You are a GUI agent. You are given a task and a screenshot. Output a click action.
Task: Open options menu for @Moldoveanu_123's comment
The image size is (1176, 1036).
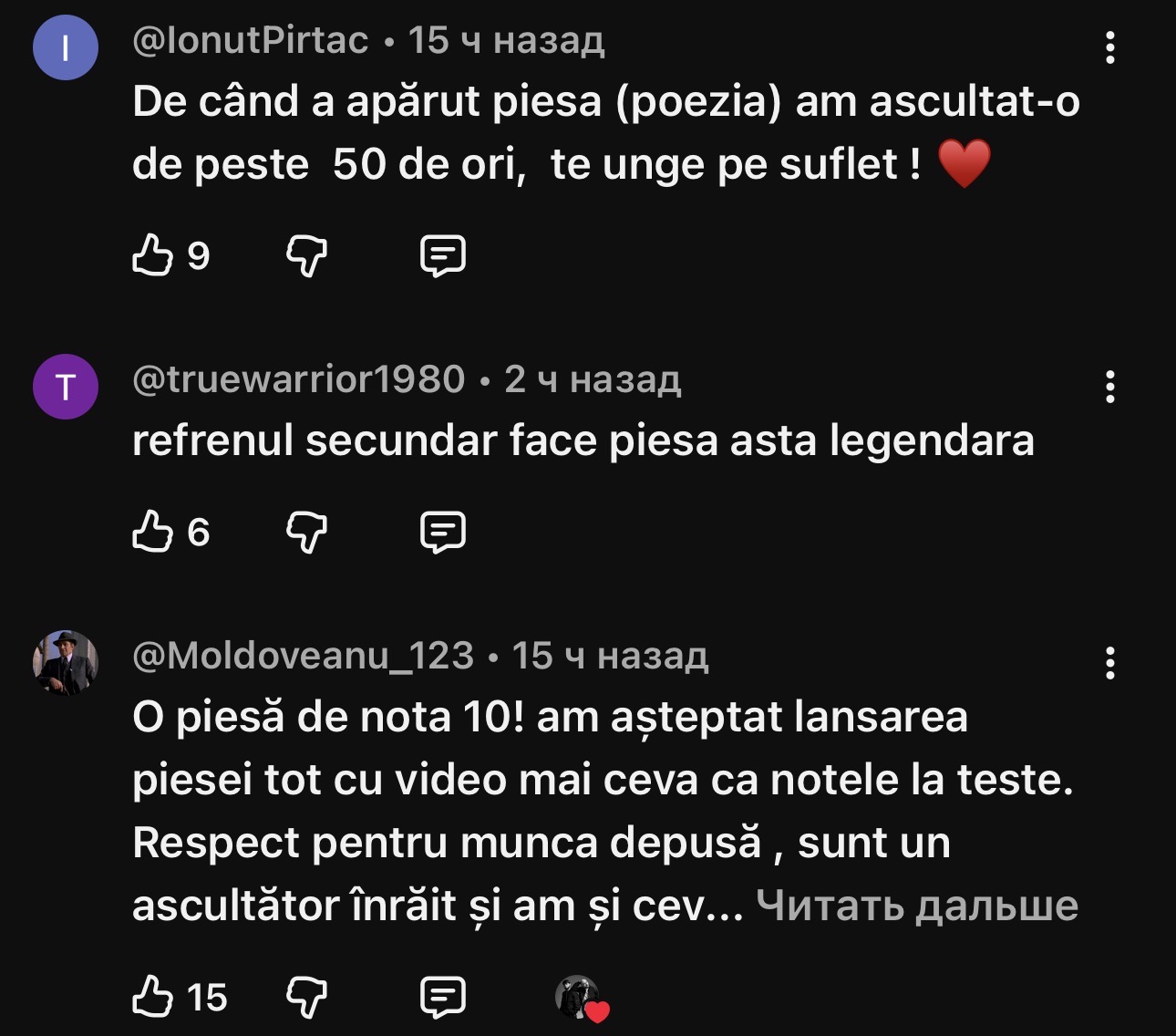pos(1109,663)
